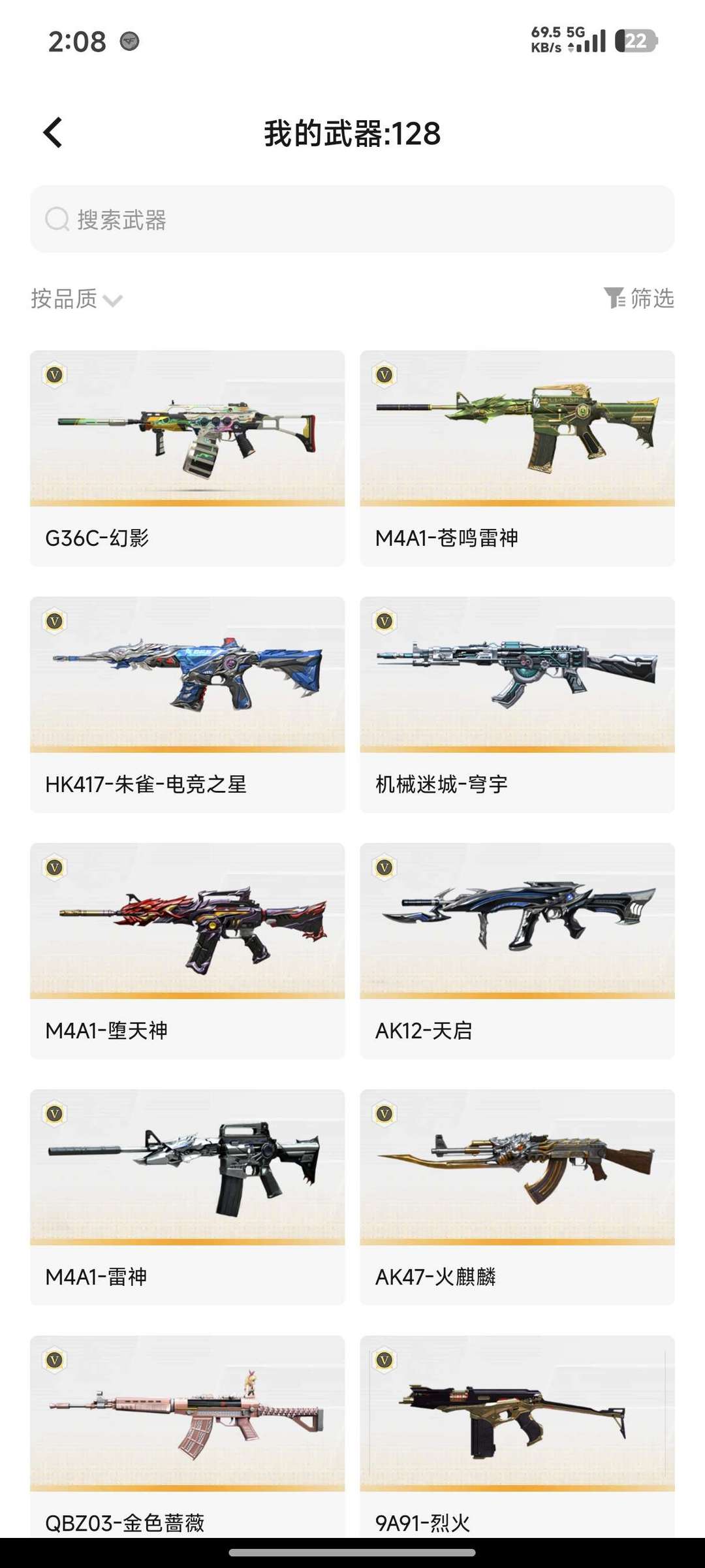The height and width of the screenshot is (1568, 705).
Task: Select the AK47-火麒麟 weapon card
Action: coord(518,1197)
